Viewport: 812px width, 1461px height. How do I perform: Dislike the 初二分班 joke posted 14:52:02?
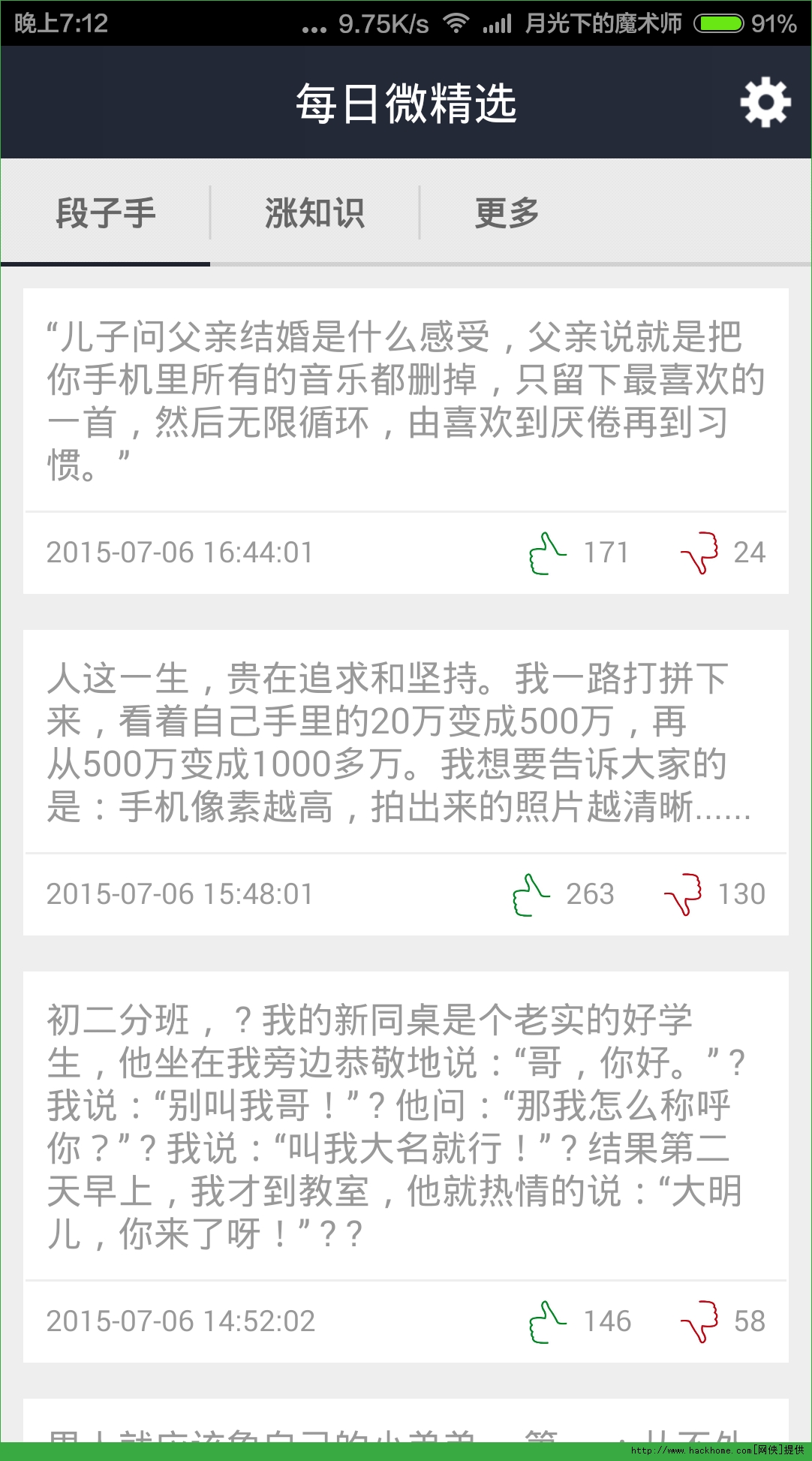click(699, 1321)
